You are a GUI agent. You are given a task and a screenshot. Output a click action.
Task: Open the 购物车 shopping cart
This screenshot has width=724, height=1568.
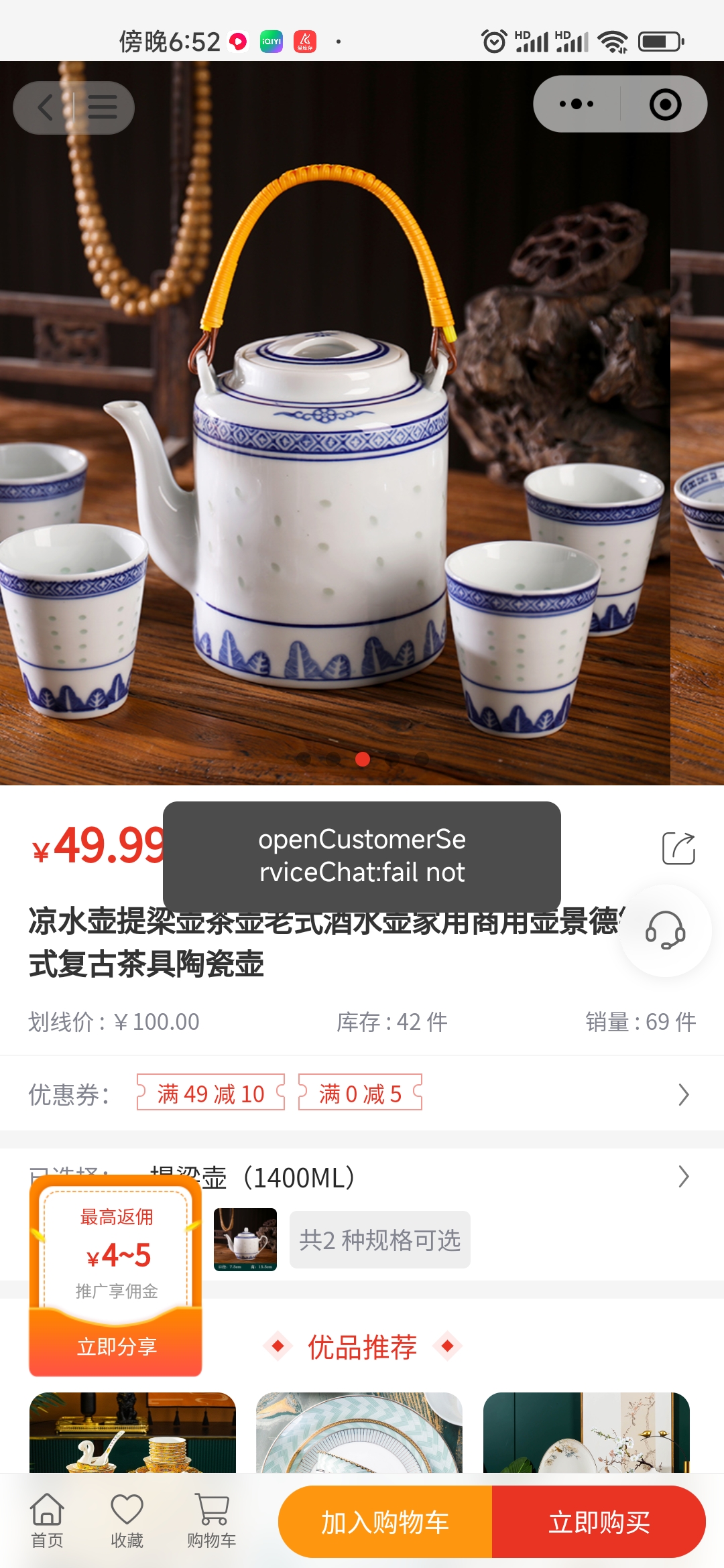click(212, 1521)
